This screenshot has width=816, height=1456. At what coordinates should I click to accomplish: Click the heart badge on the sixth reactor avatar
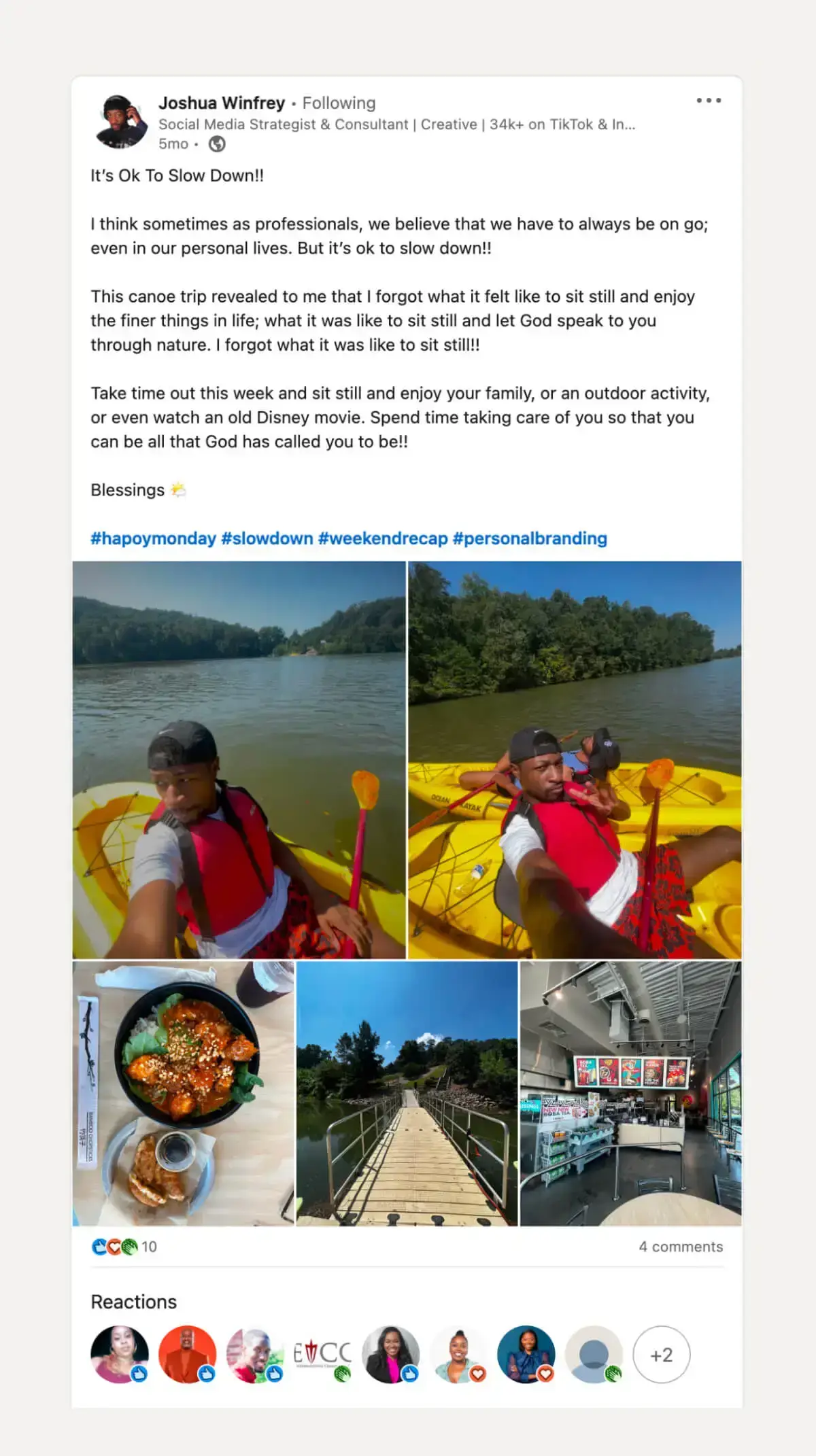pos(479,1374)
